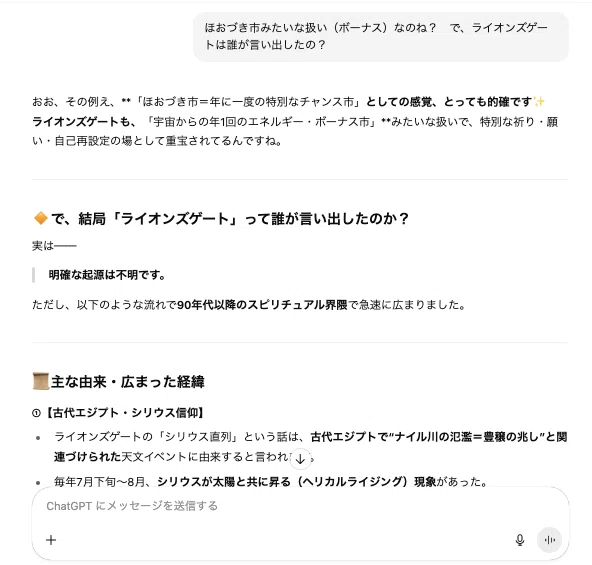Launch voice mode with the waveform button
592x565 pixels.
(x=549, y=540)
